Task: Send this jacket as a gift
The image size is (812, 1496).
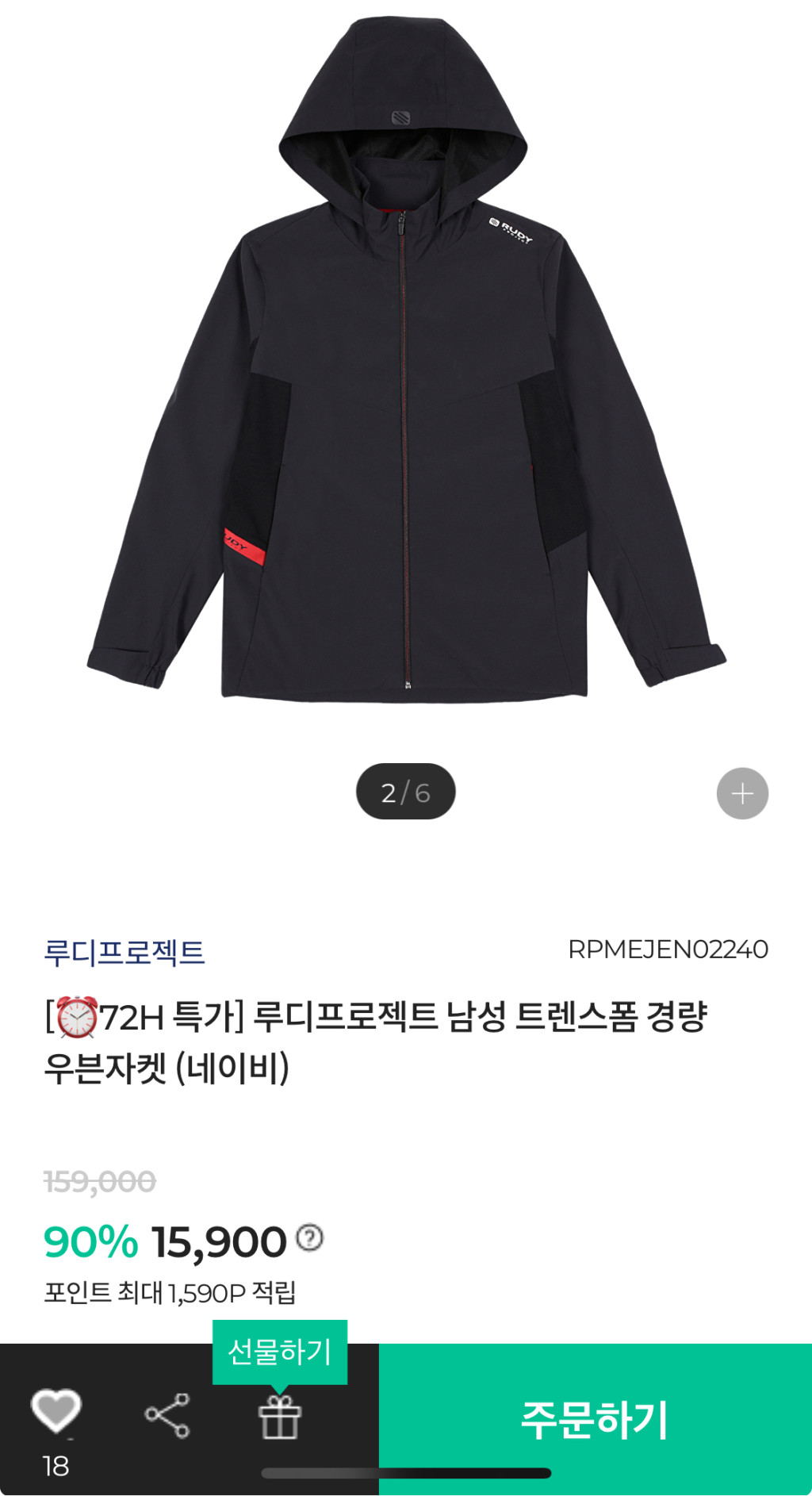Action: pos(280,1417)
